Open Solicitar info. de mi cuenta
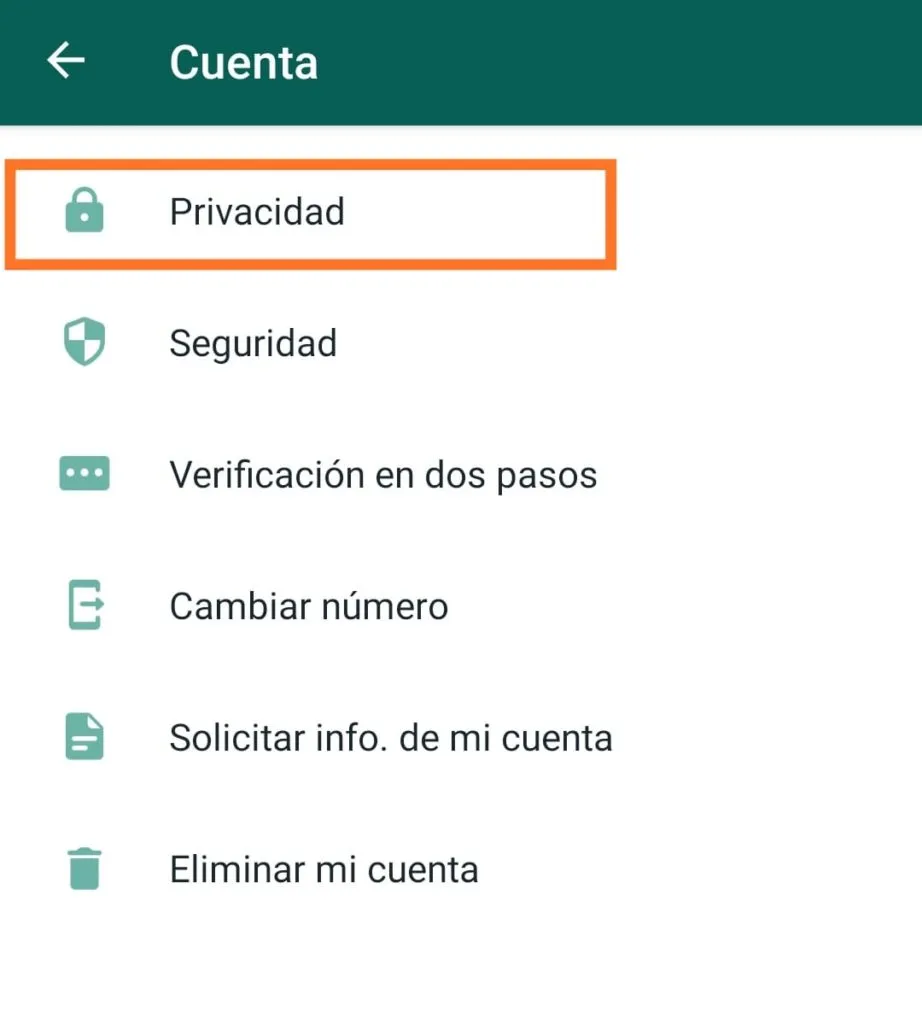The image size is (922, 1024). (392, 737)
